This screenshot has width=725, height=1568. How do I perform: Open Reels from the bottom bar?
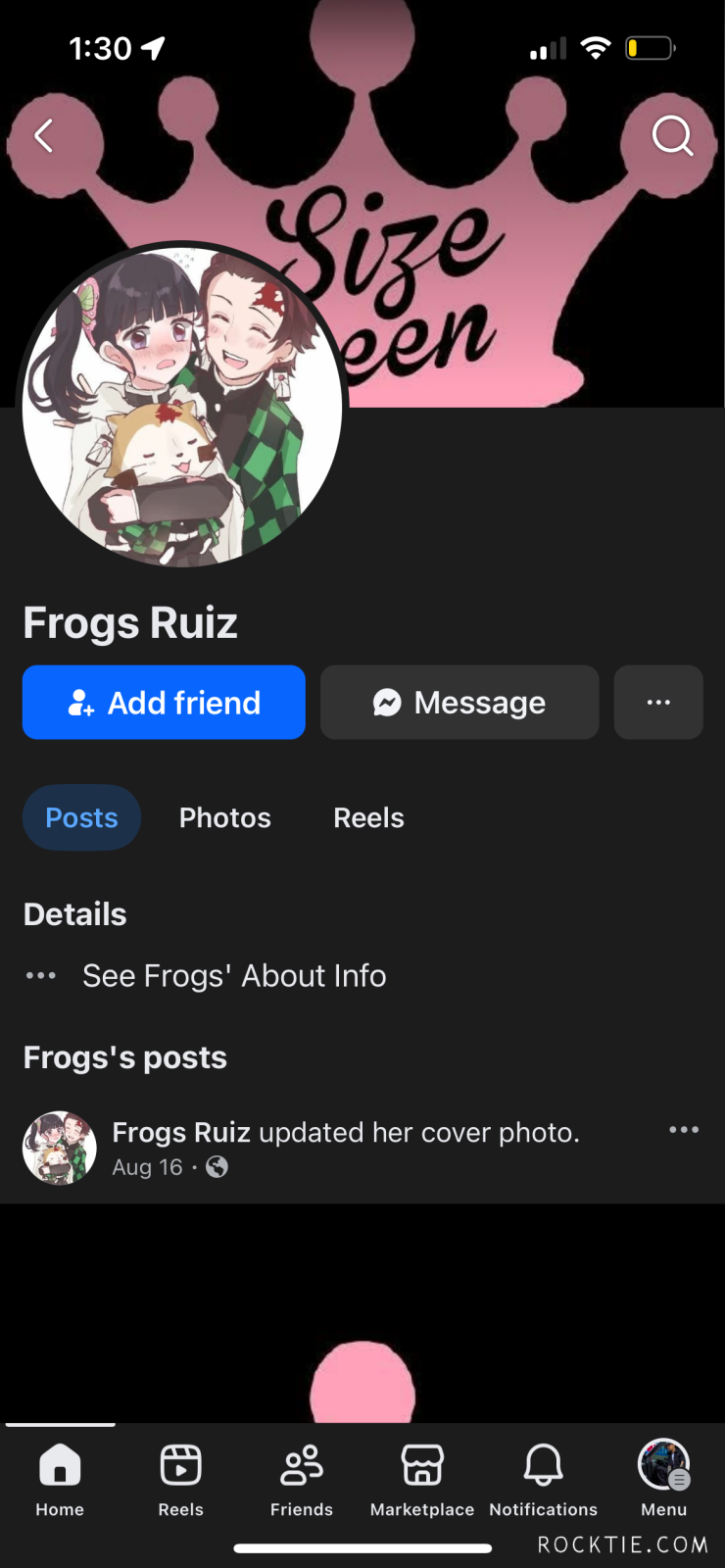pyautogui.click(x=181, y=1479)
